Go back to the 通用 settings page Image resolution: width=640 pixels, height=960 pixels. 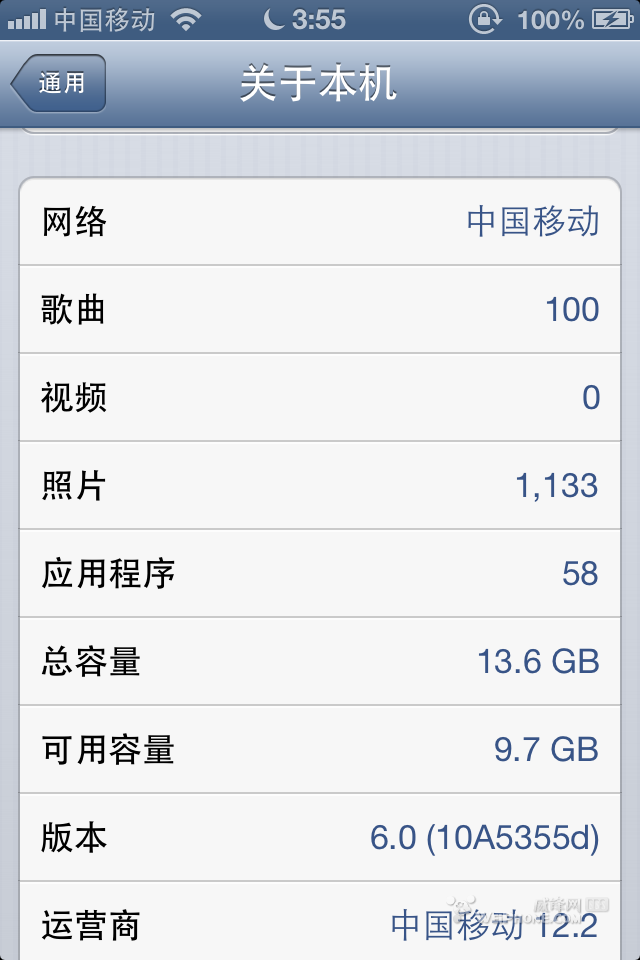[x=59, y=84]
